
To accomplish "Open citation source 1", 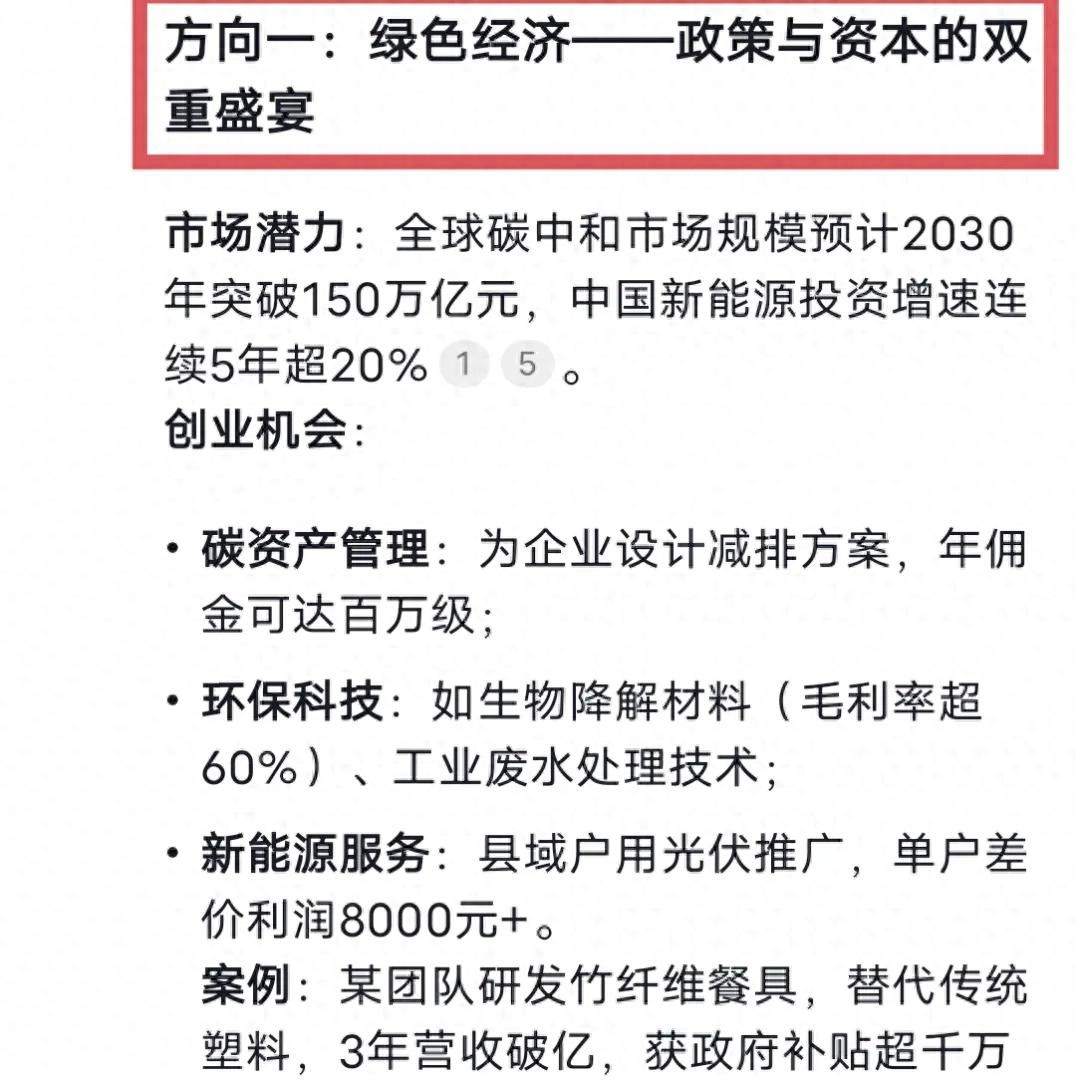I will (x=462, y=365).
